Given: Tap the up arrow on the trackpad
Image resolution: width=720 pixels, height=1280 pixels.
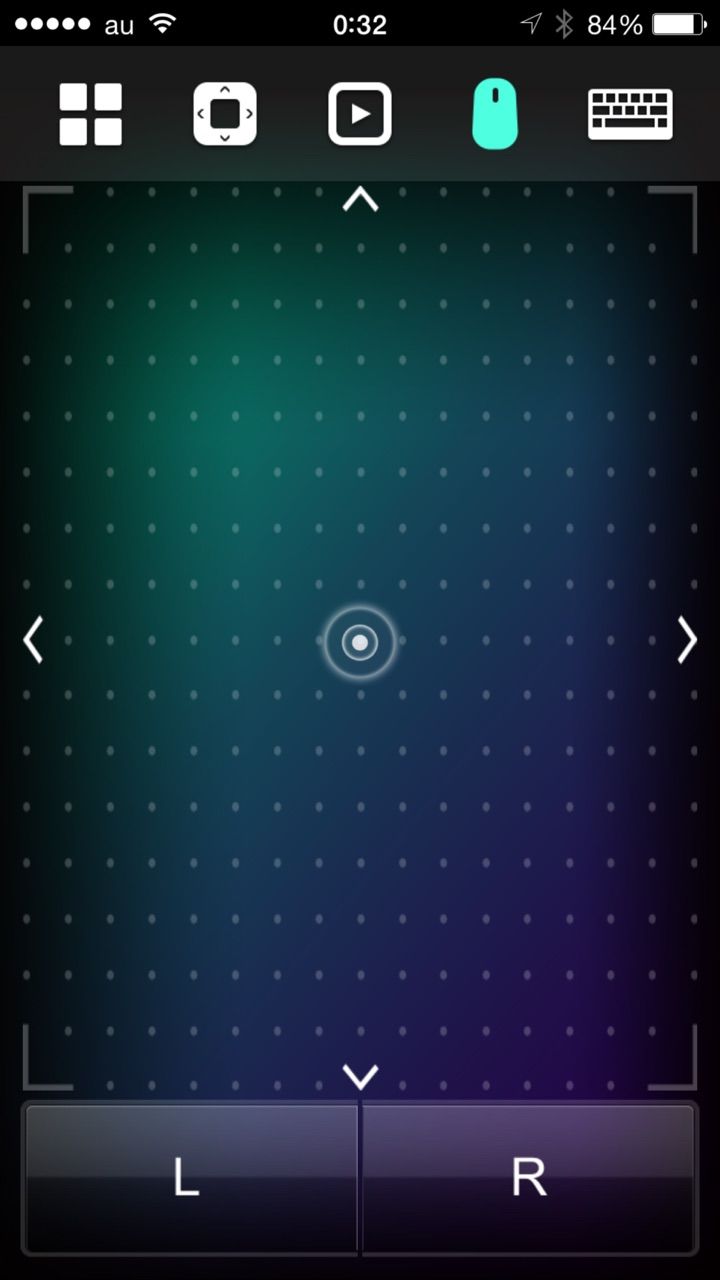Looking at the screenshot, I should (x=360, y=200).
